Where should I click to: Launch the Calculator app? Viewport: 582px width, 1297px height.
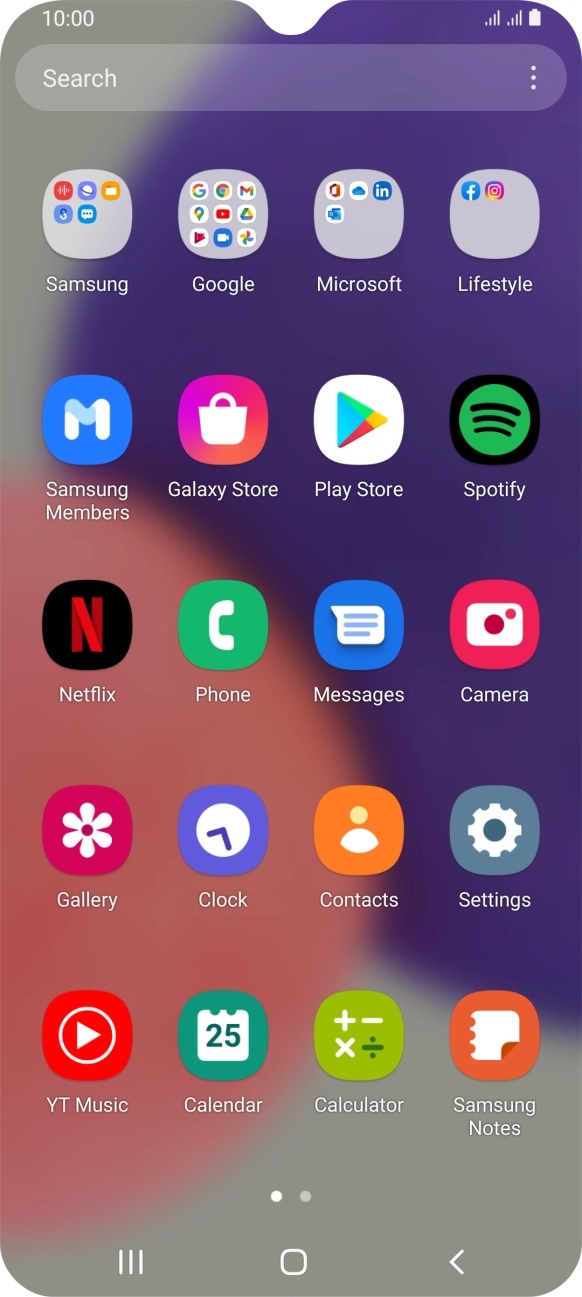(359, 1035)
